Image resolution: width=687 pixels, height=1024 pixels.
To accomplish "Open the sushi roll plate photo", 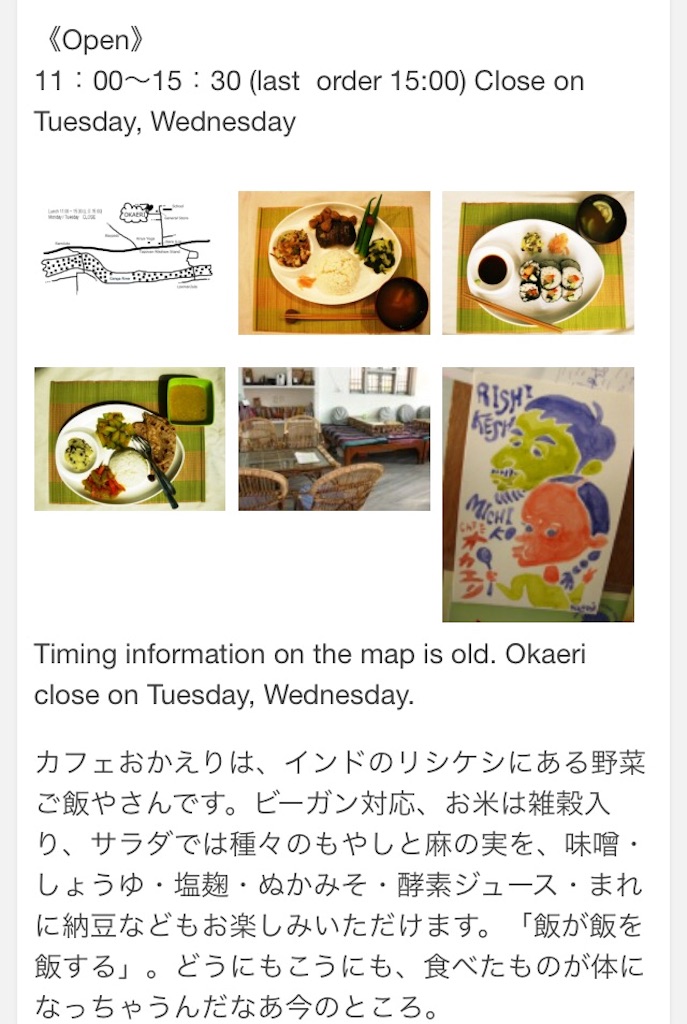I will 538,262.
